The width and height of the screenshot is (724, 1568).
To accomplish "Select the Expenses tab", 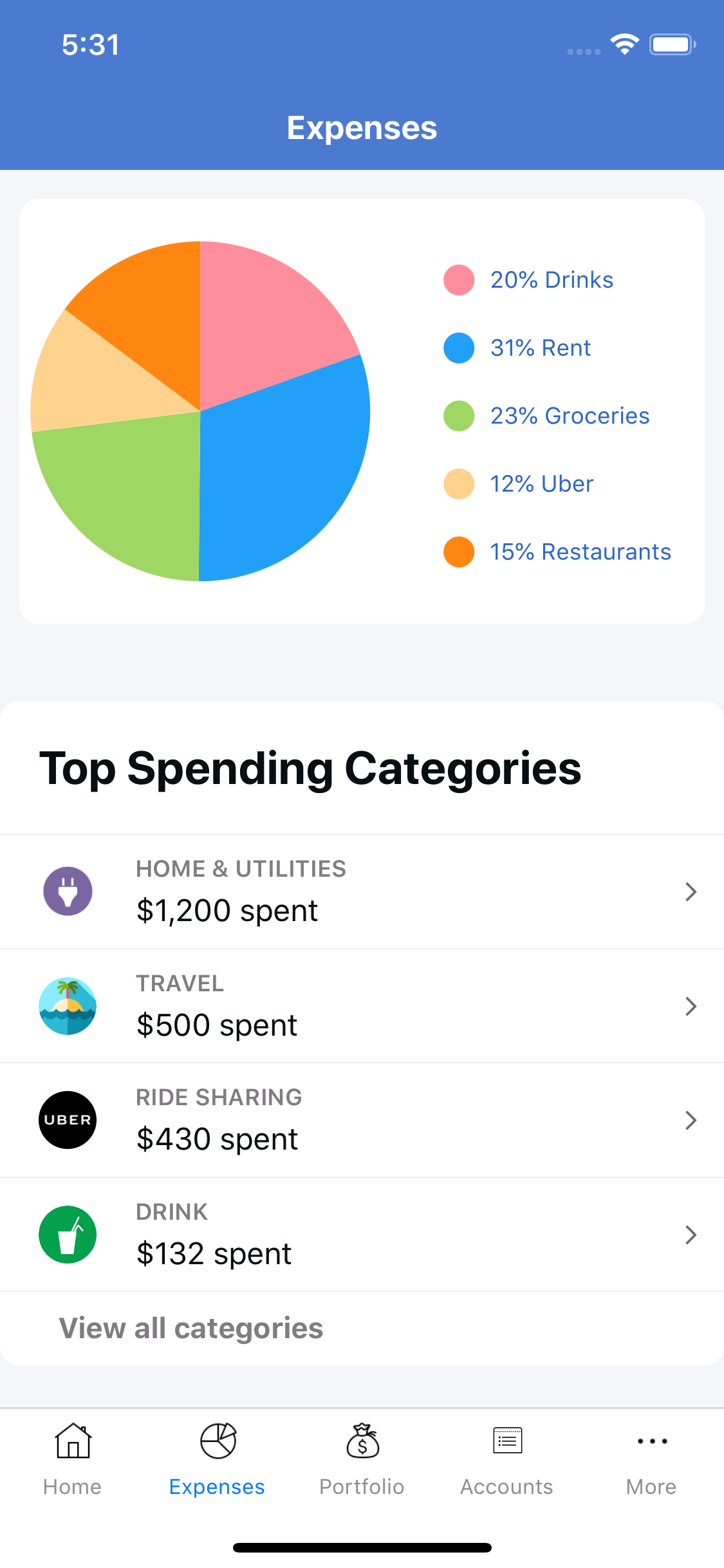I will [x=217, y=1459].
